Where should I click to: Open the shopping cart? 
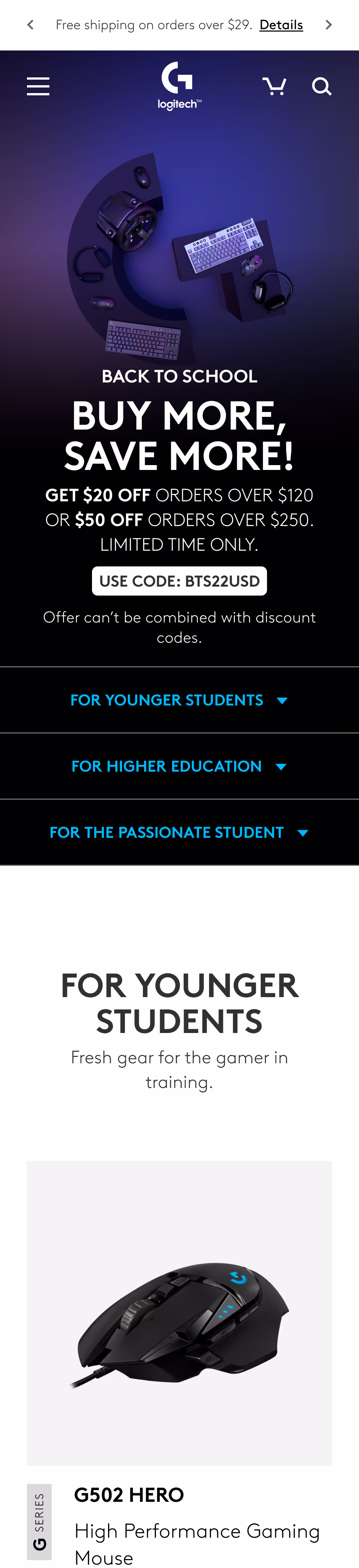(x=274, y=86)
